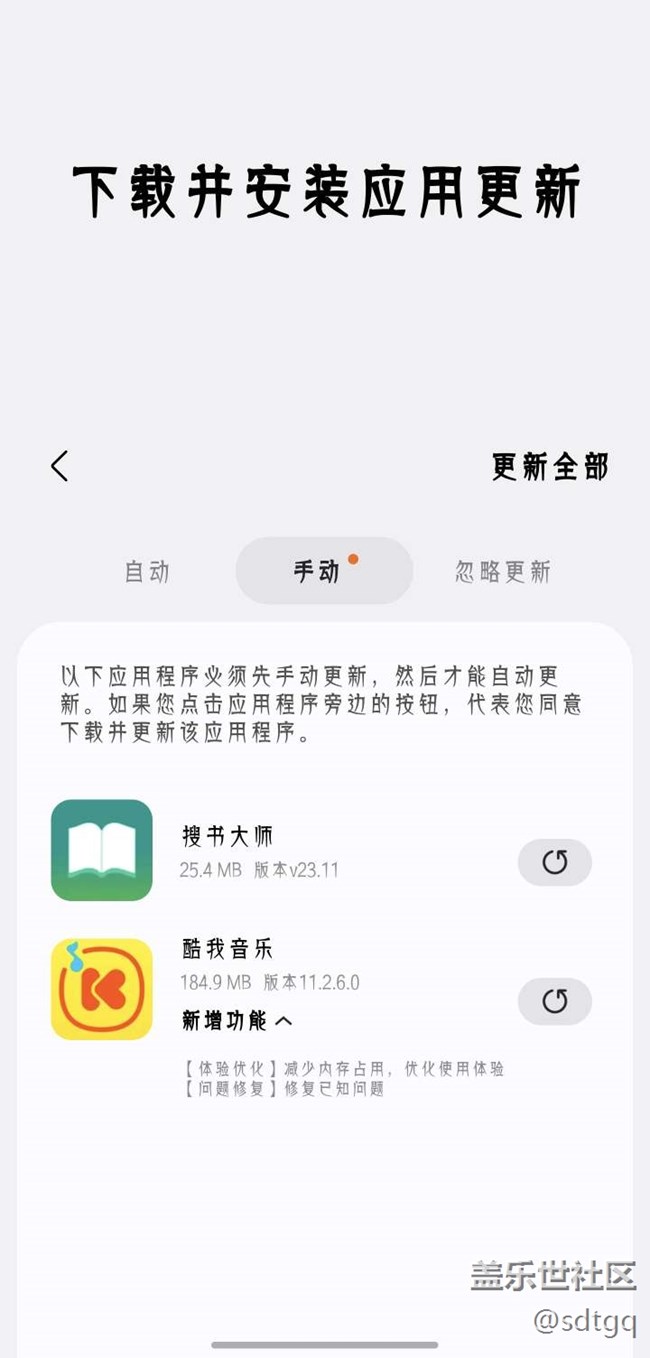Screen dimensions: 650x1358
Task: Open the 酷我音乐 app entry
Action: (x=228, y=948)
